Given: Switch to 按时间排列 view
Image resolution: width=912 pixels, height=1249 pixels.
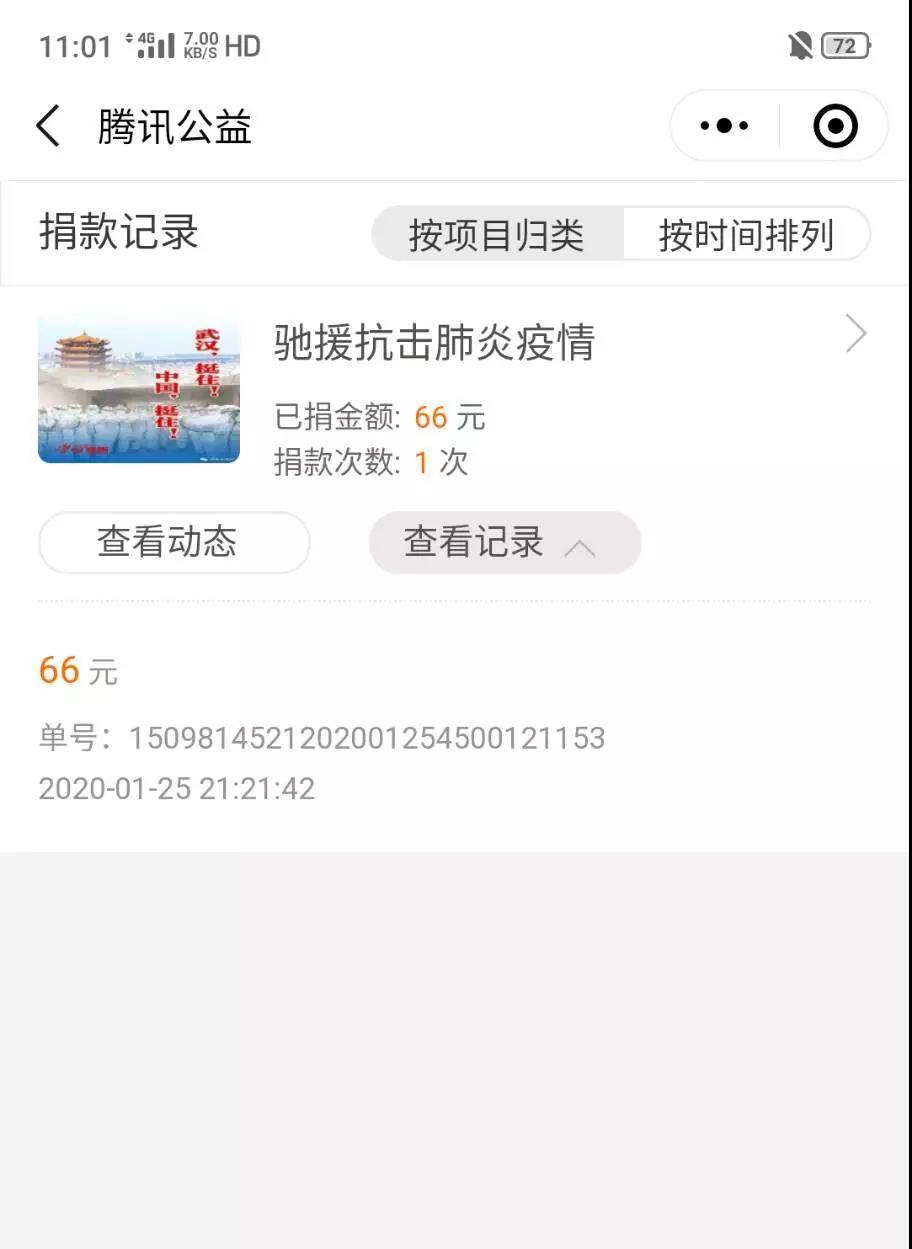Looking at the screenshot, I should coord(746,236).
